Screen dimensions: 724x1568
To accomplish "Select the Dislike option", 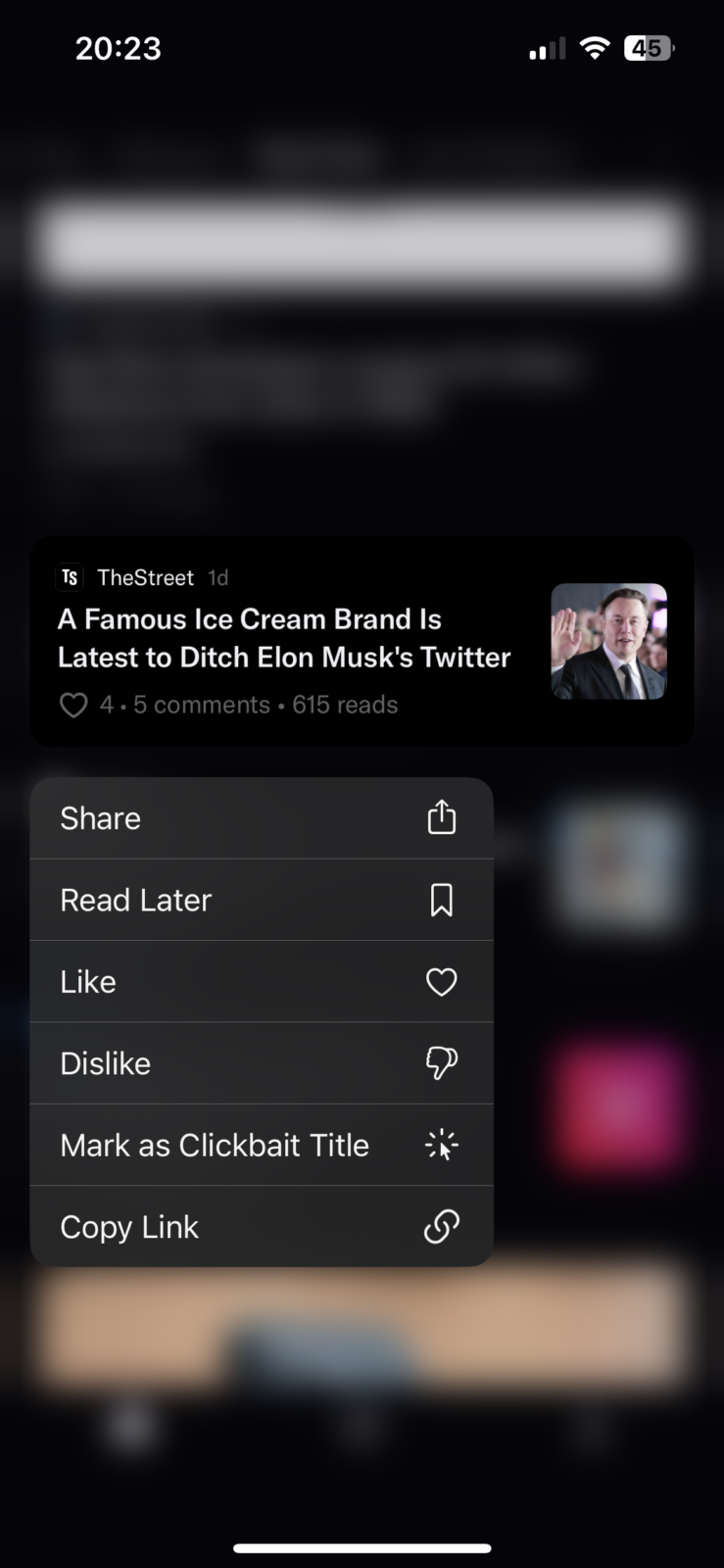I will pyautogui.click(x=261, y=1063).
